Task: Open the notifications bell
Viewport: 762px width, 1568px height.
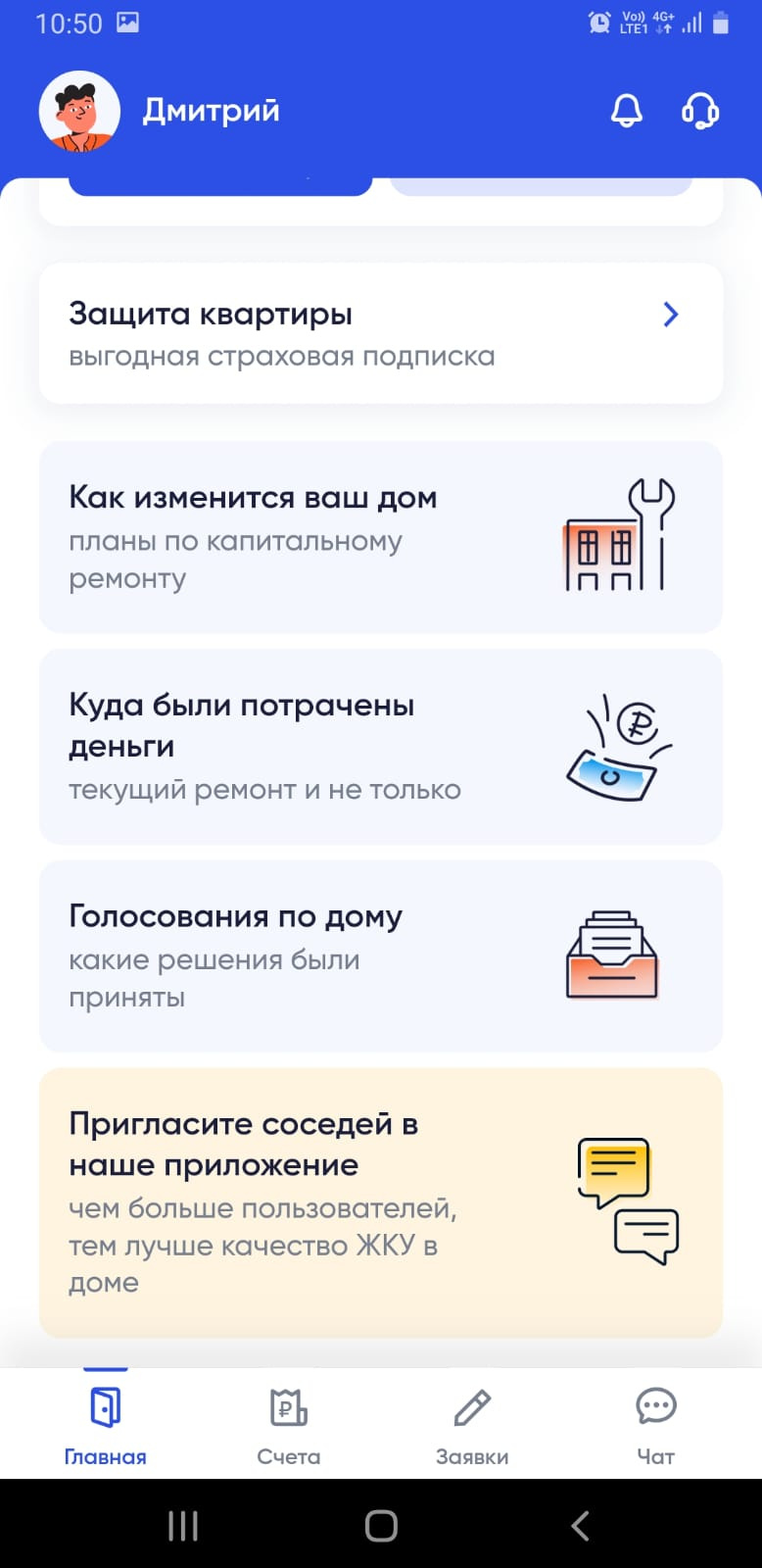Action: (627, 111)
